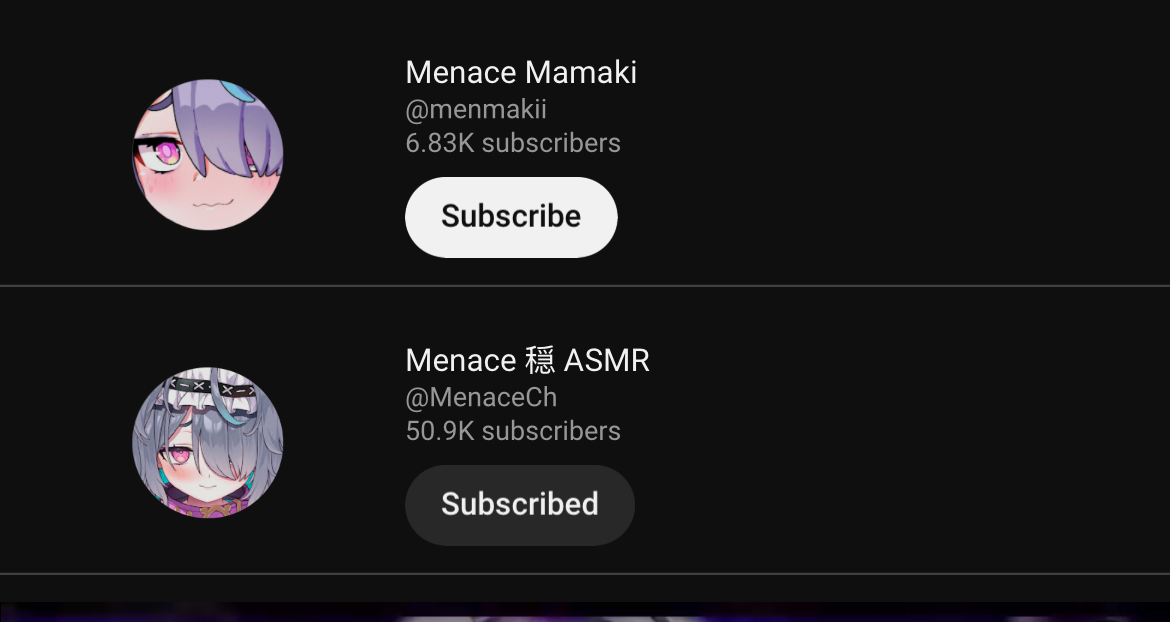Screen dimensions: 1170x622
Task: Open Menace Mamaki channel avatar
Action: [208, 155]
